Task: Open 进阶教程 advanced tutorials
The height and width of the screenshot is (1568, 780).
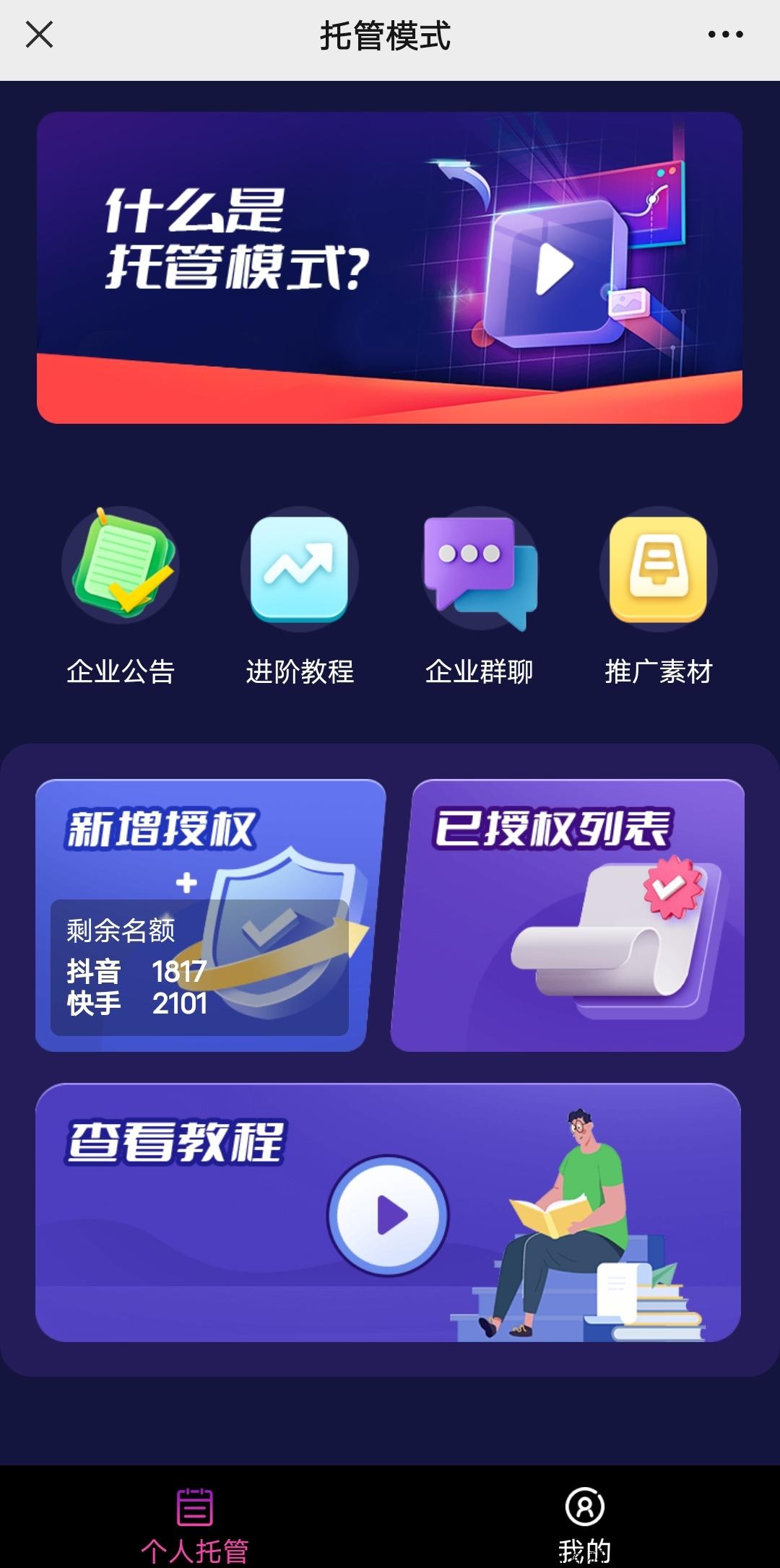Action: pyautogui.click(x=299, y=598)
